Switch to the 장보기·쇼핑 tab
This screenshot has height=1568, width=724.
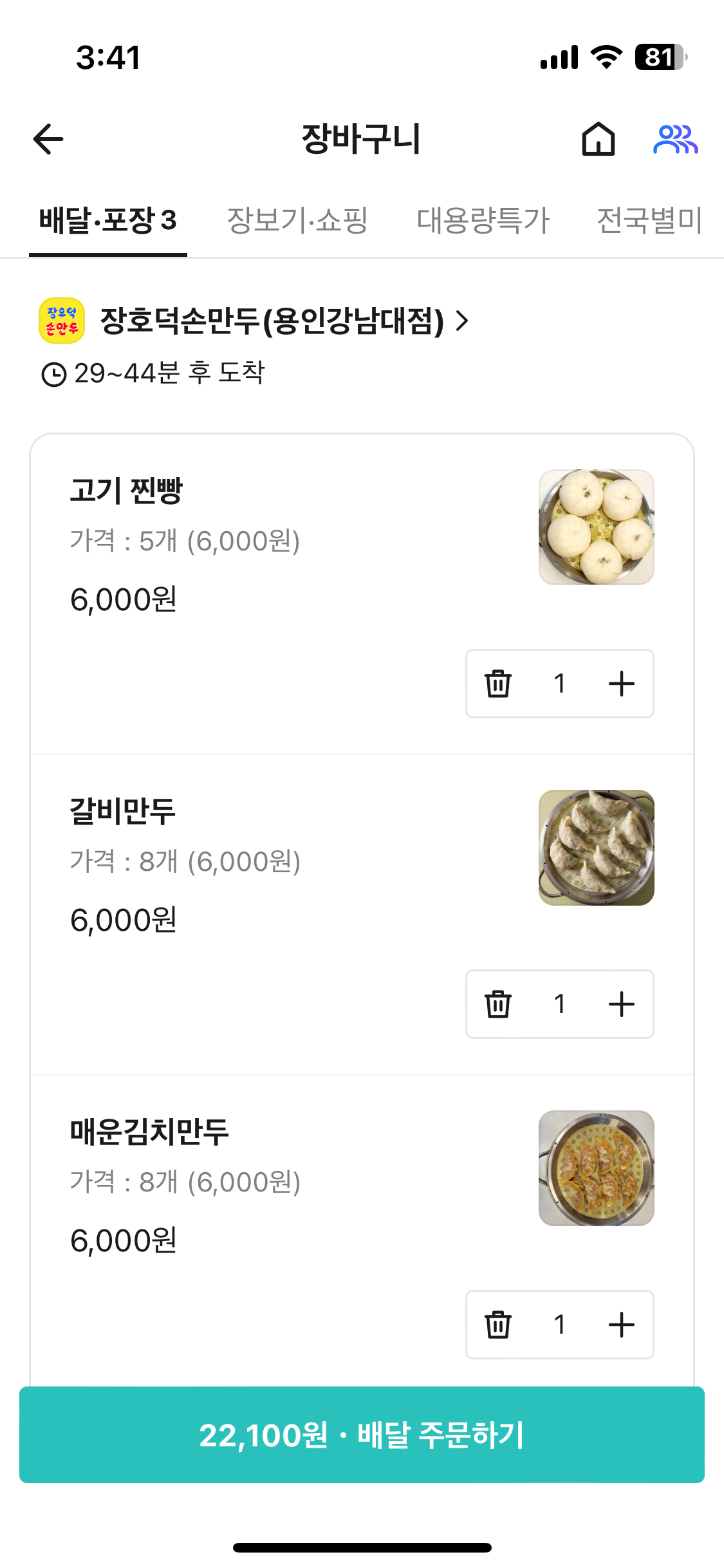pos(297,220)
